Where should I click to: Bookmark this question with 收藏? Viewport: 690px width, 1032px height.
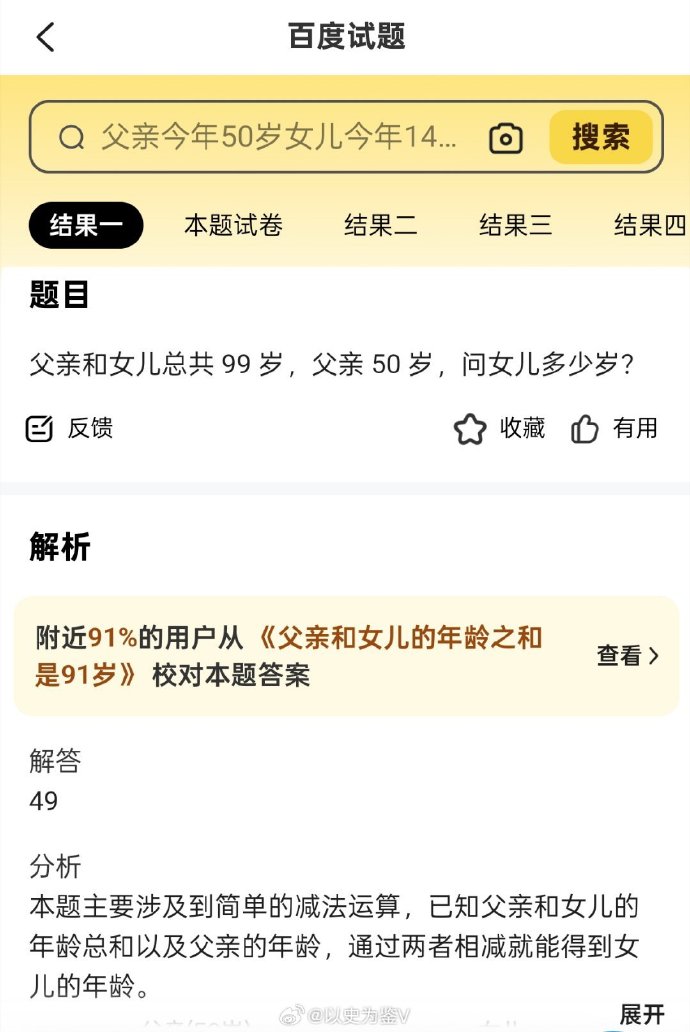(x=500, y=429)
